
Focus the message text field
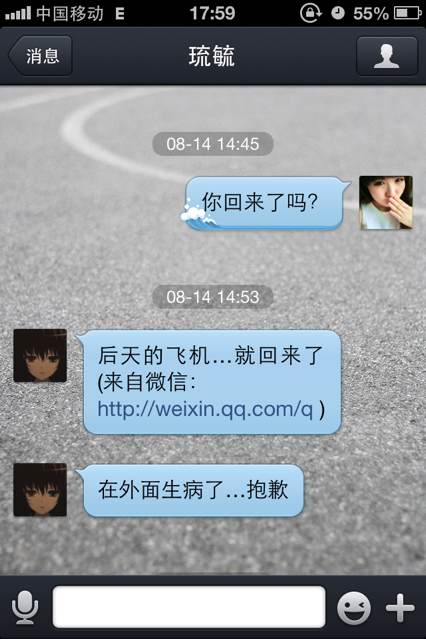(x=189, y=607)
